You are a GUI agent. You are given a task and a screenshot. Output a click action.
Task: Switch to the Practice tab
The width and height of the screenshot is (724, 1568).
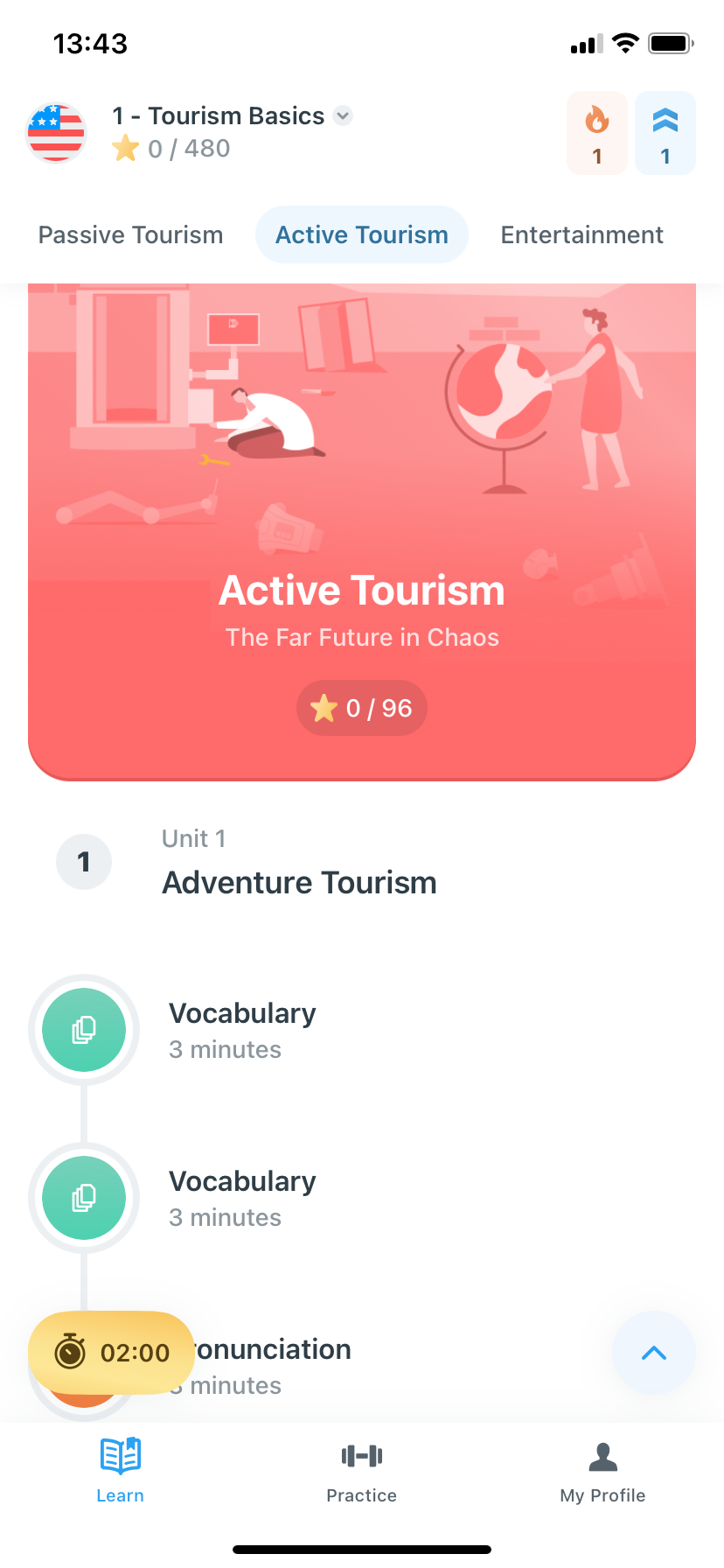click(362, 1472)
